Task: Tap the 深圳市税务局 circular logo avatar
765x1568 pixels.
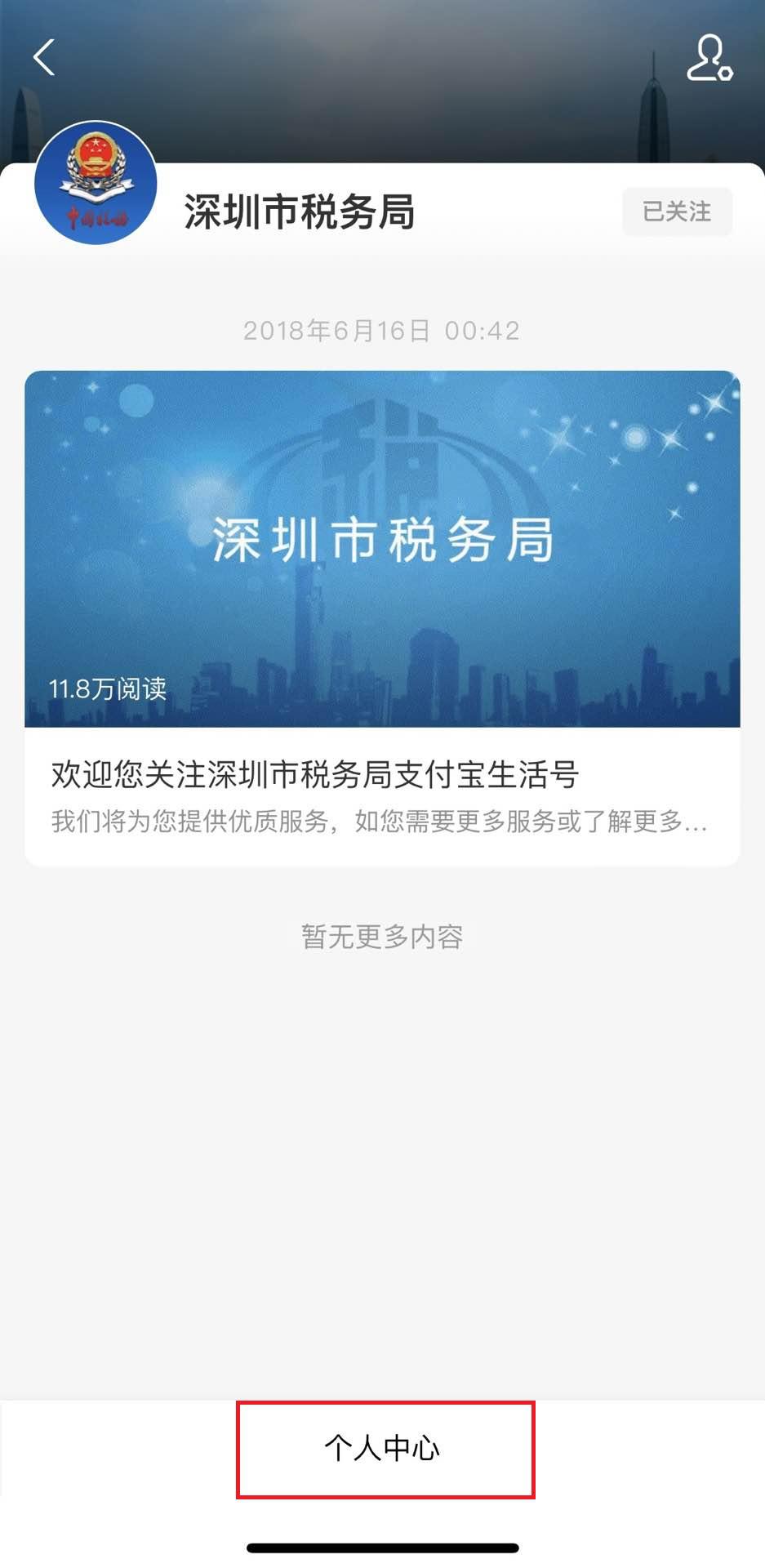Action: pyautogui.click(x=96, y=186)
